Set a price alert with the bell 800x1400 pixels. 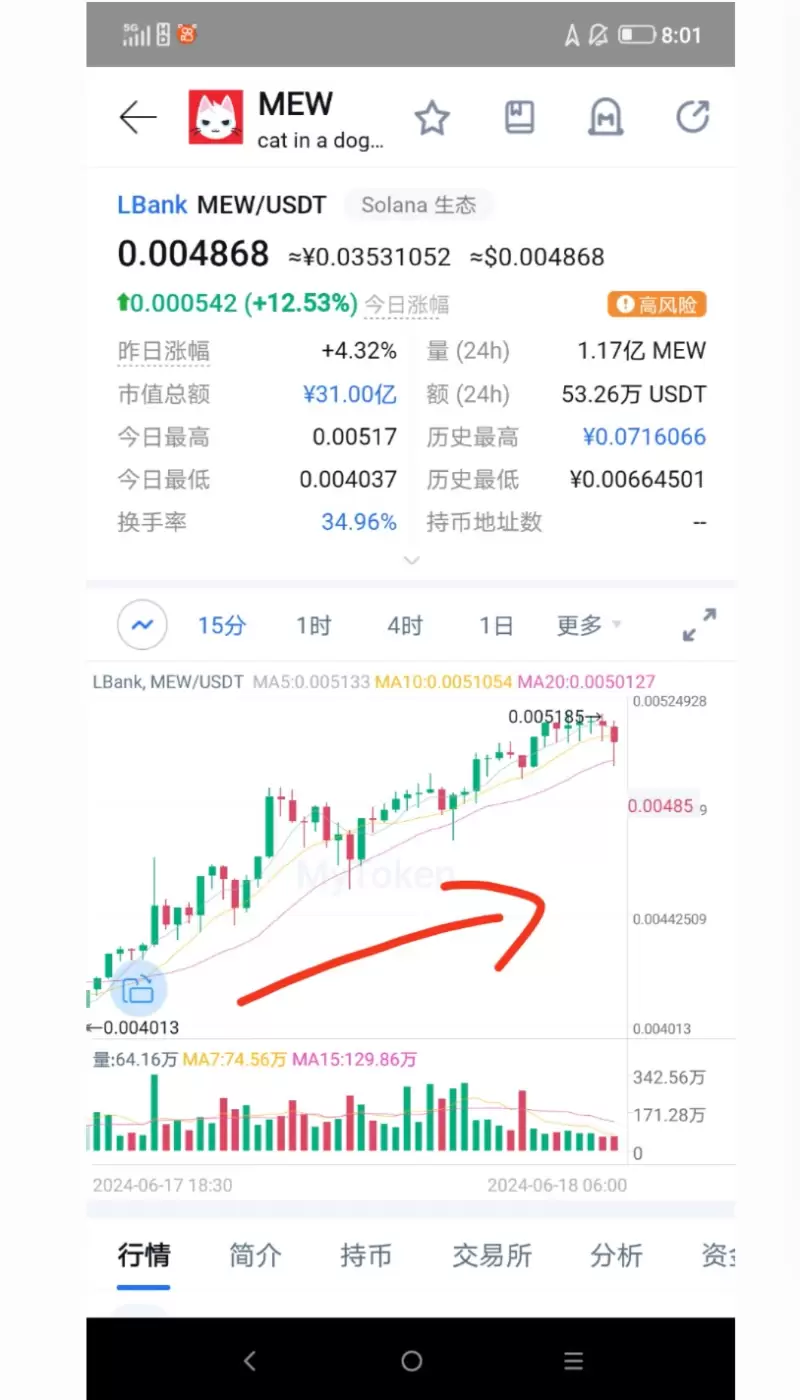tap(605, 118)
